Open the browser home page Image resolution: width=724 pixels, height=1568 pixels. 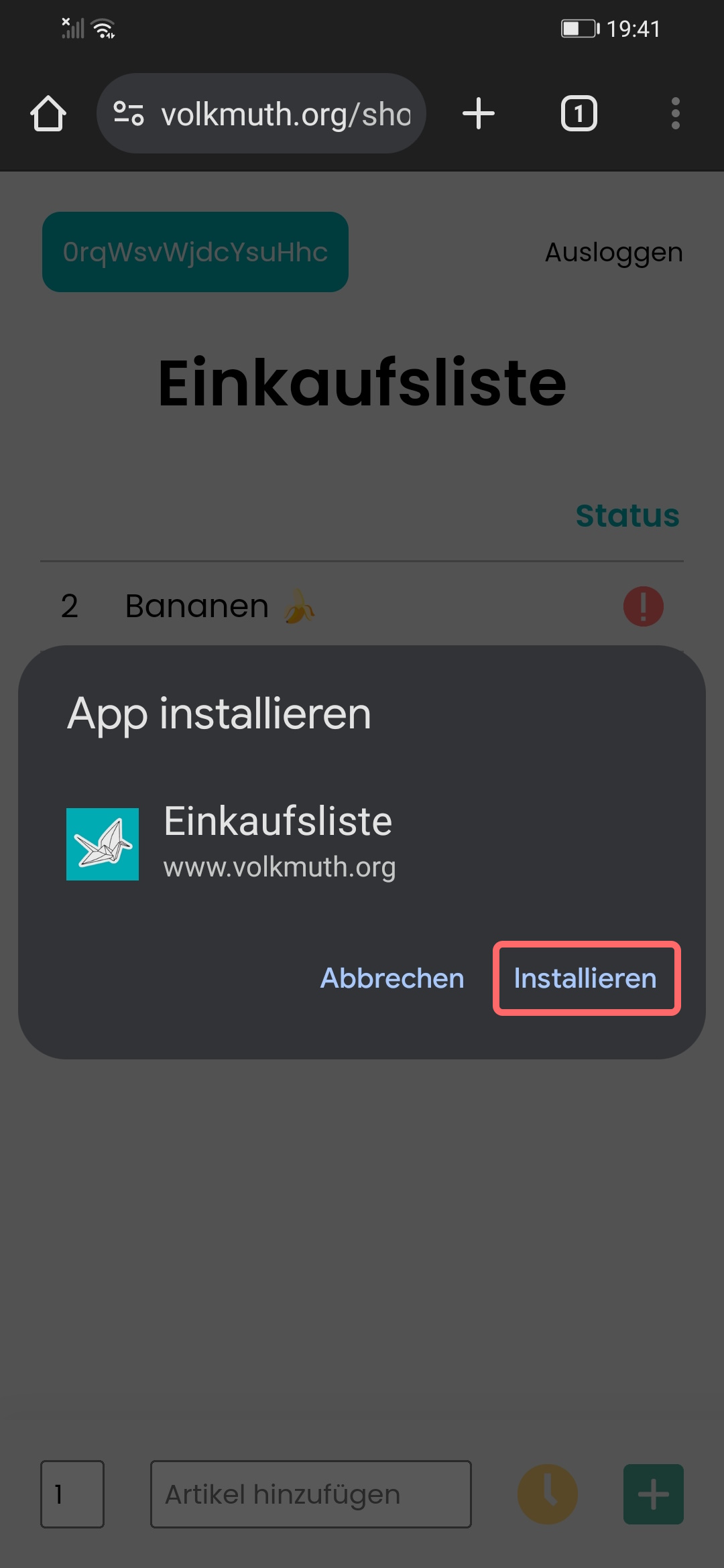tap(48, 113)
